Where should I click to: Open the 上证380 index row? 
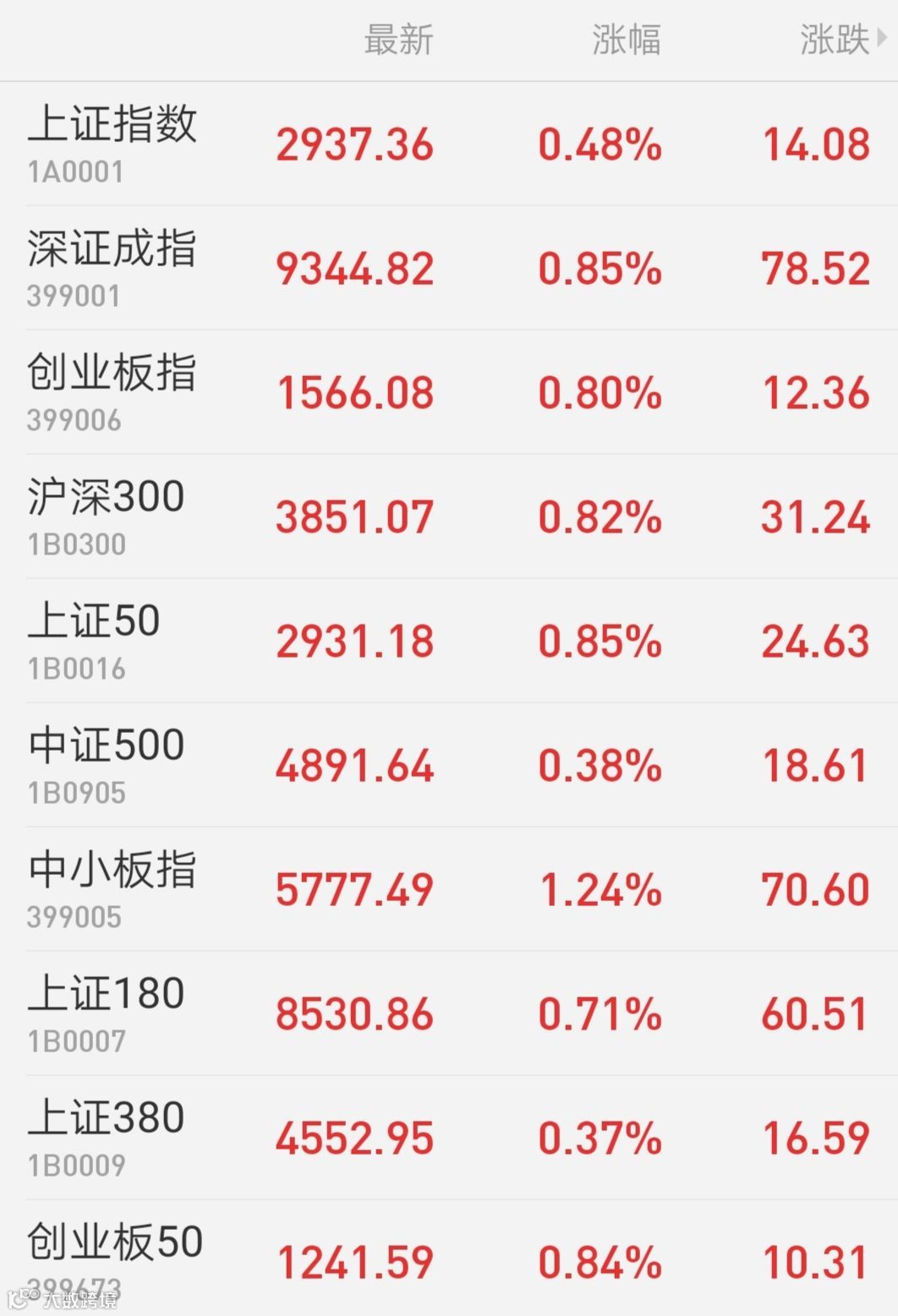(449, 1138)
